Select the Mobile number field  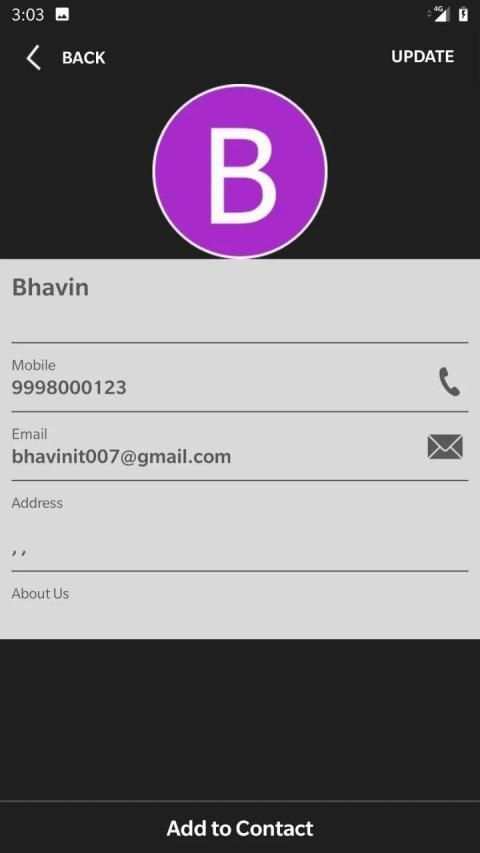tap(240, 378)
